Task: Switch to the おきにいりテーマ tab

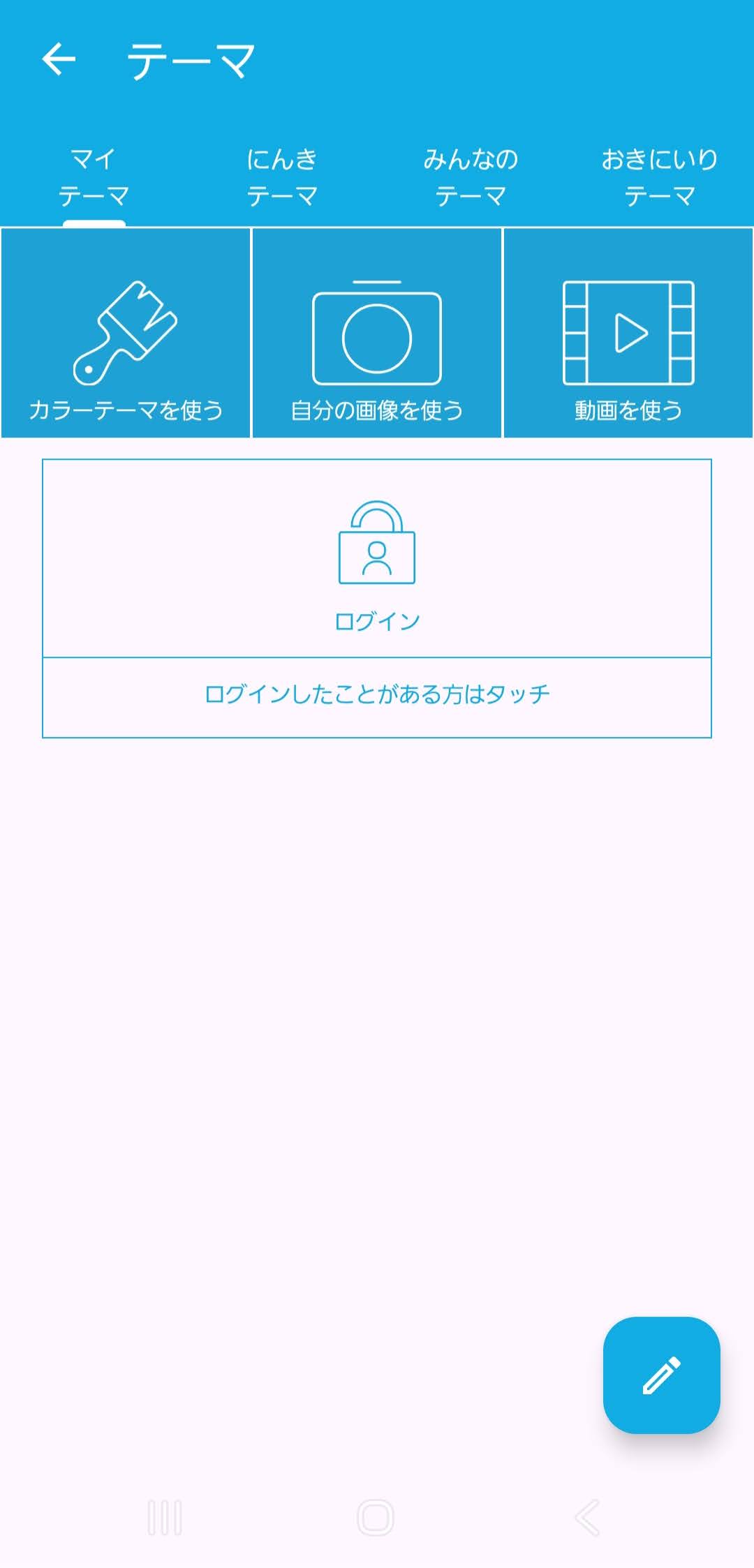Action: pyautogui.click(x=660, y=177)
